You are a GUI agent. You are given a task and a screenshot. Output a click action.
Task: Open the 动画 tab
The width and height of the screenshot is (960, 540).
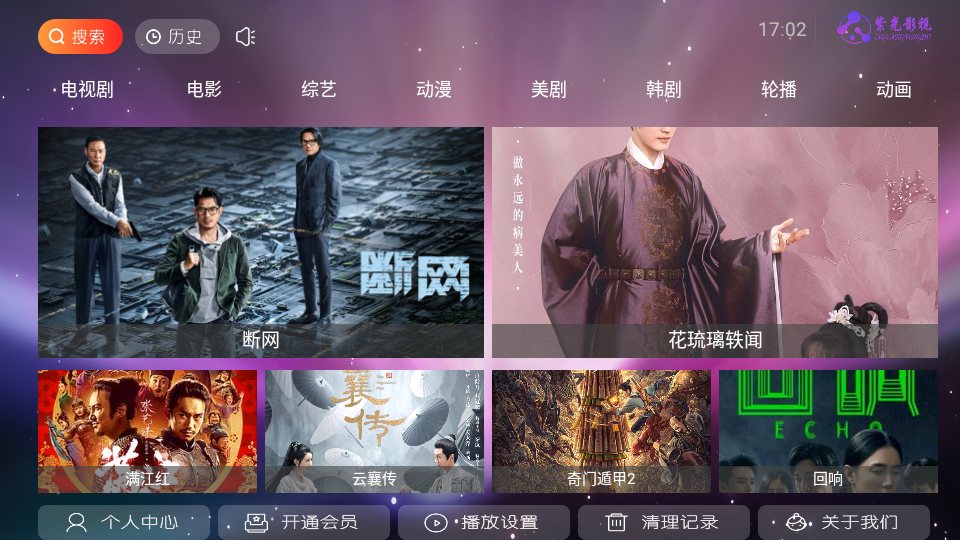point(894,89)
